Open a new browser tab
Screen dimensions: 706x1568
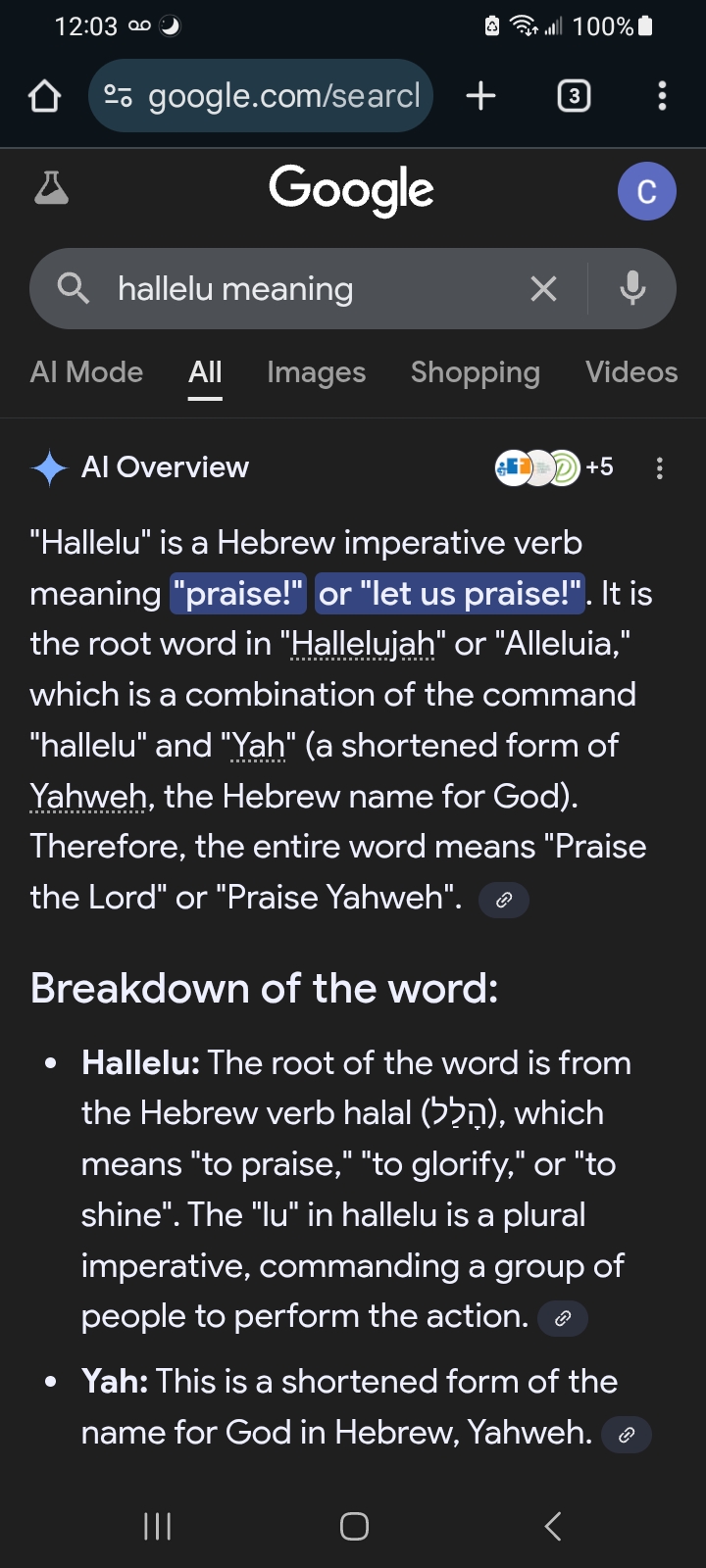tap(480, 96)
